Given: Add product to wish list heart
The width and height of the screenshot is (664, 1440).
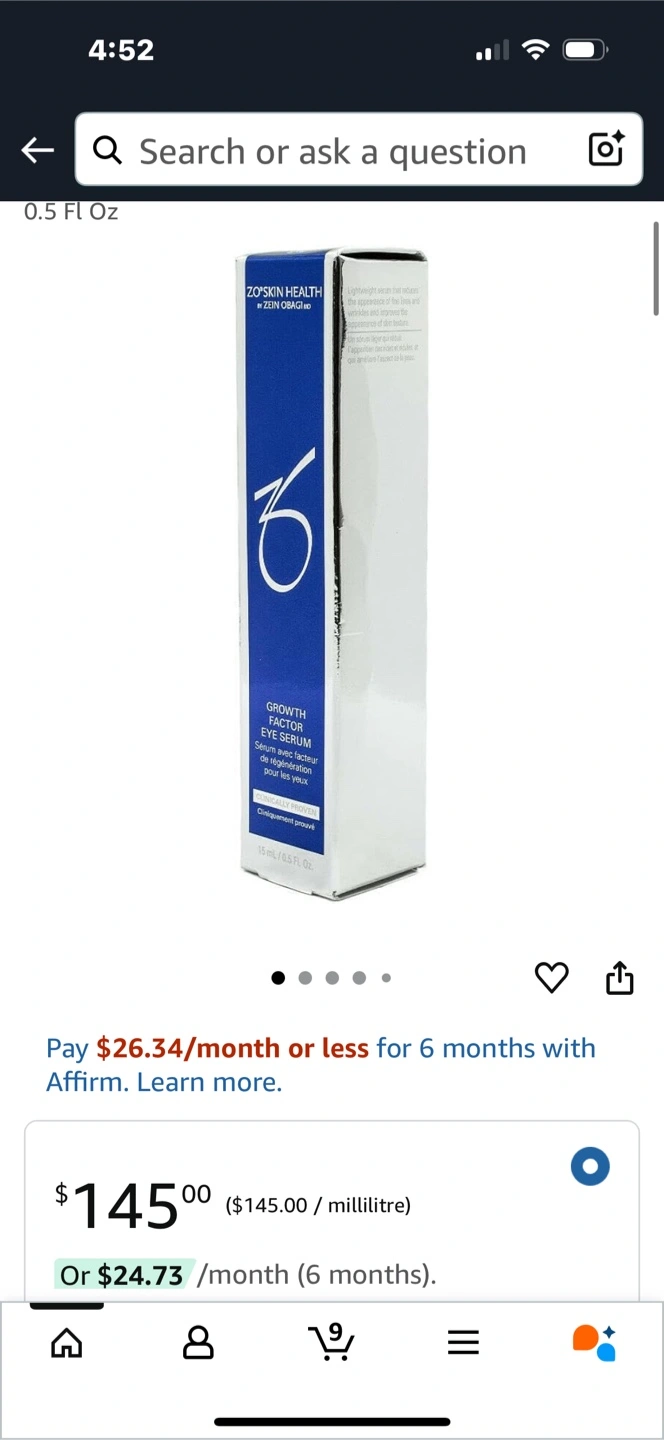Looking at the screenshot, I should (552, 977).
